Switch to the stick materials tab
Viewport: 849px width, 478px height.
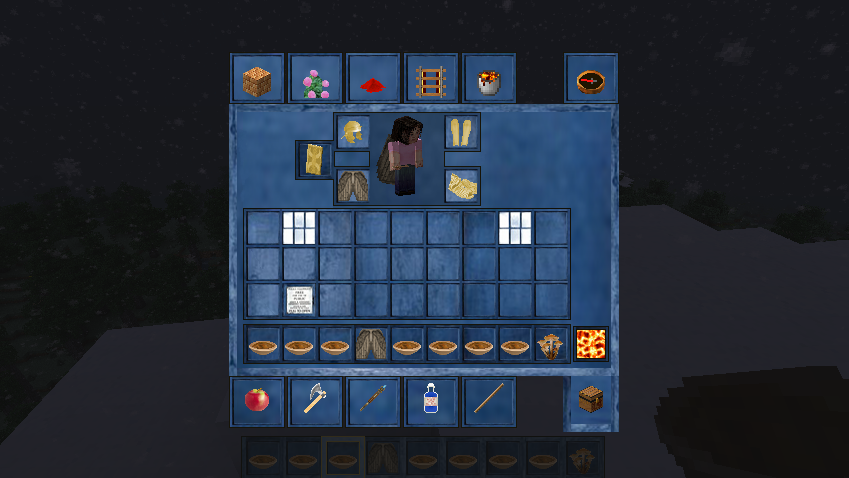point(489,400)
